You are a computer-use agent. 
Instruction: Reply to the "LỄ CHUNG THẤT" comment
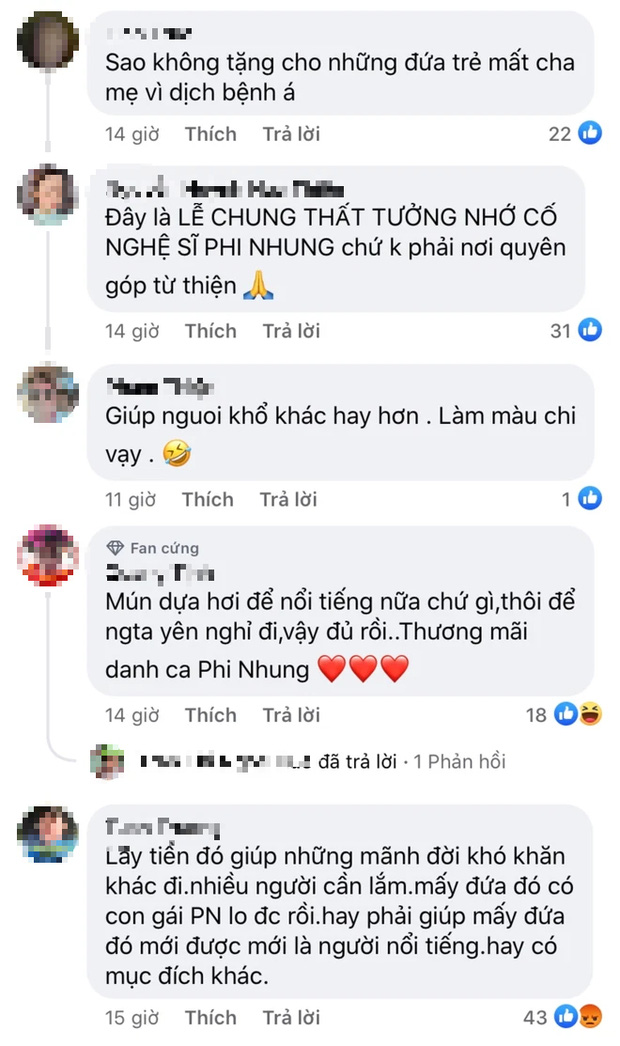click(290, 331)
